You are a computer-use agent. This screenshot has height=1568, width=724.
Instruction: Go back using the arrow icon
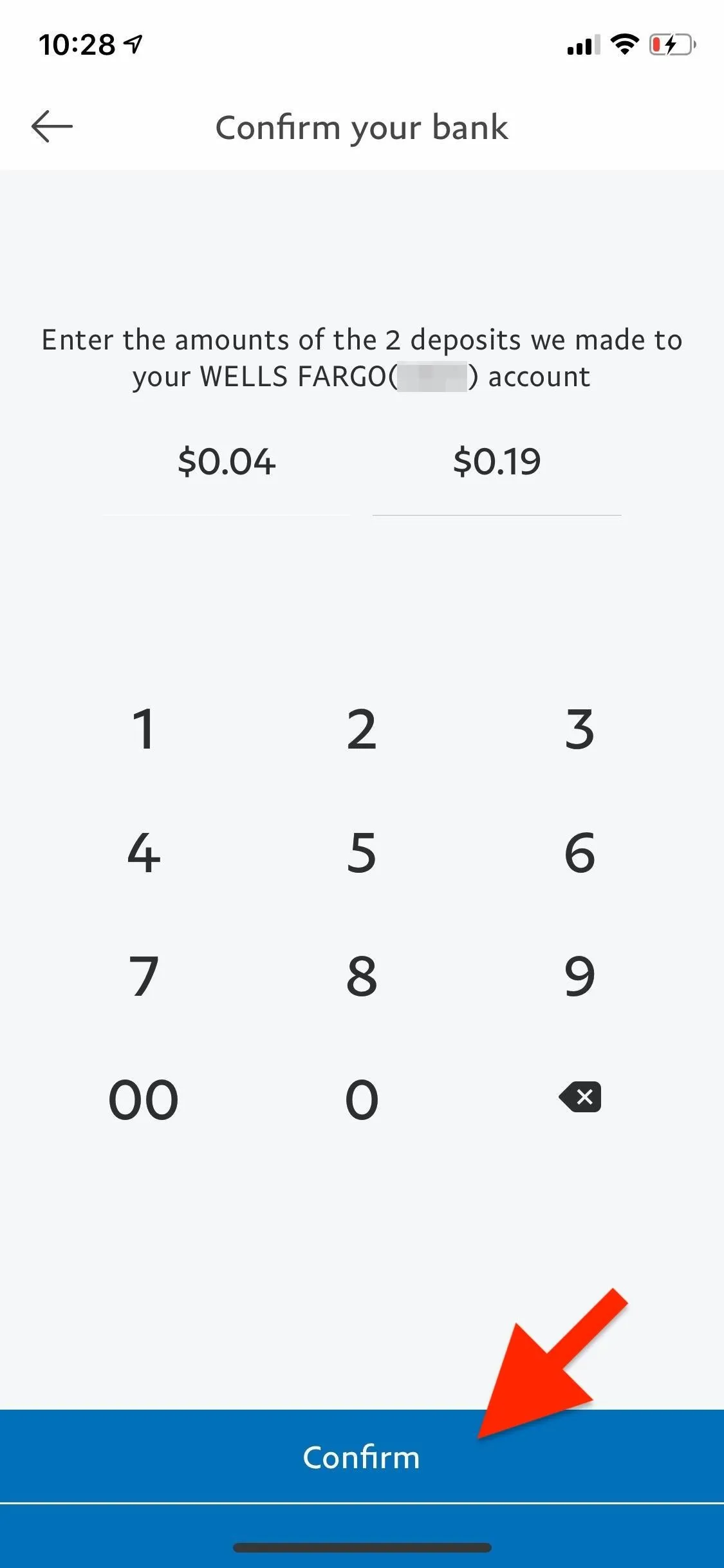tap(52, 126)
